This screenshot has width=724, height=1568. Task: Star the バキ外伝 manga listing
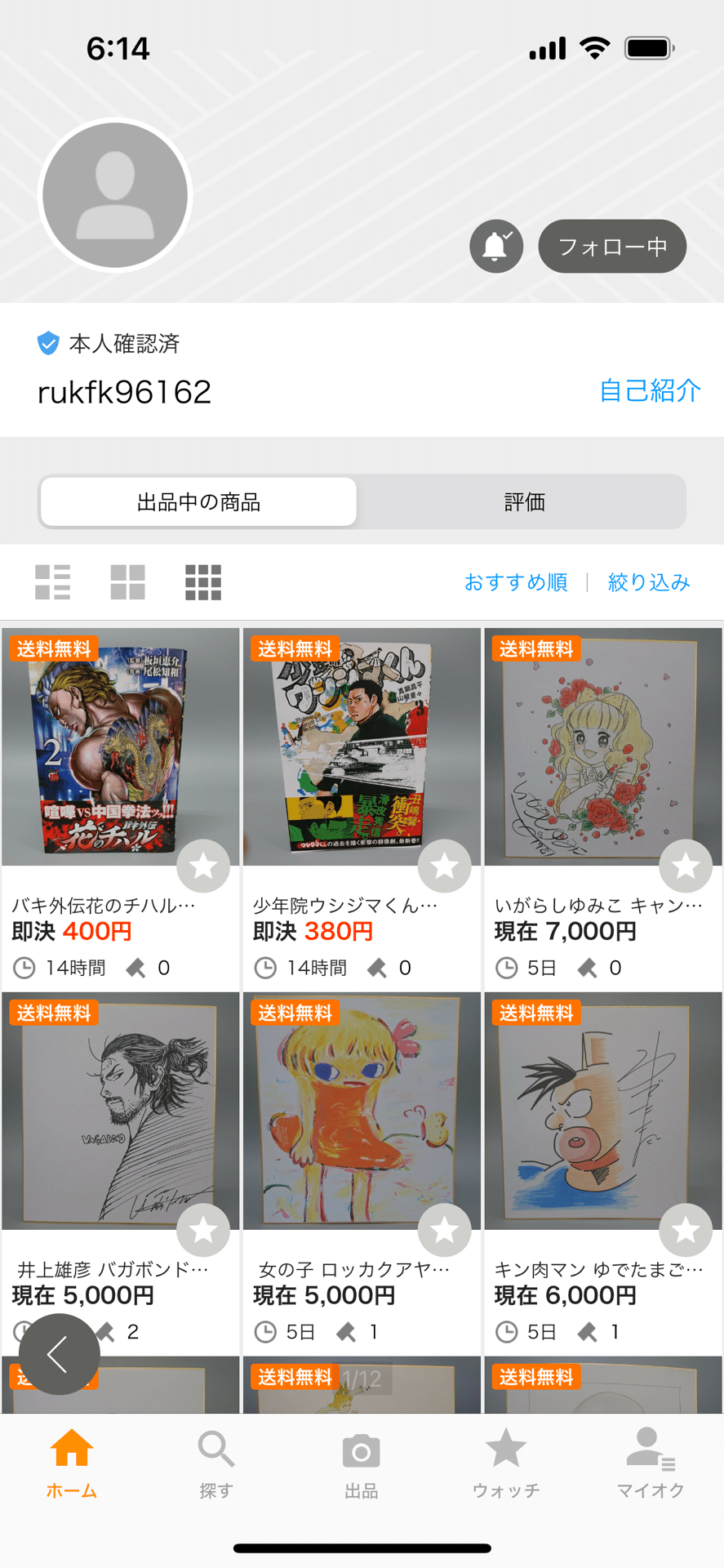[203, 866]
